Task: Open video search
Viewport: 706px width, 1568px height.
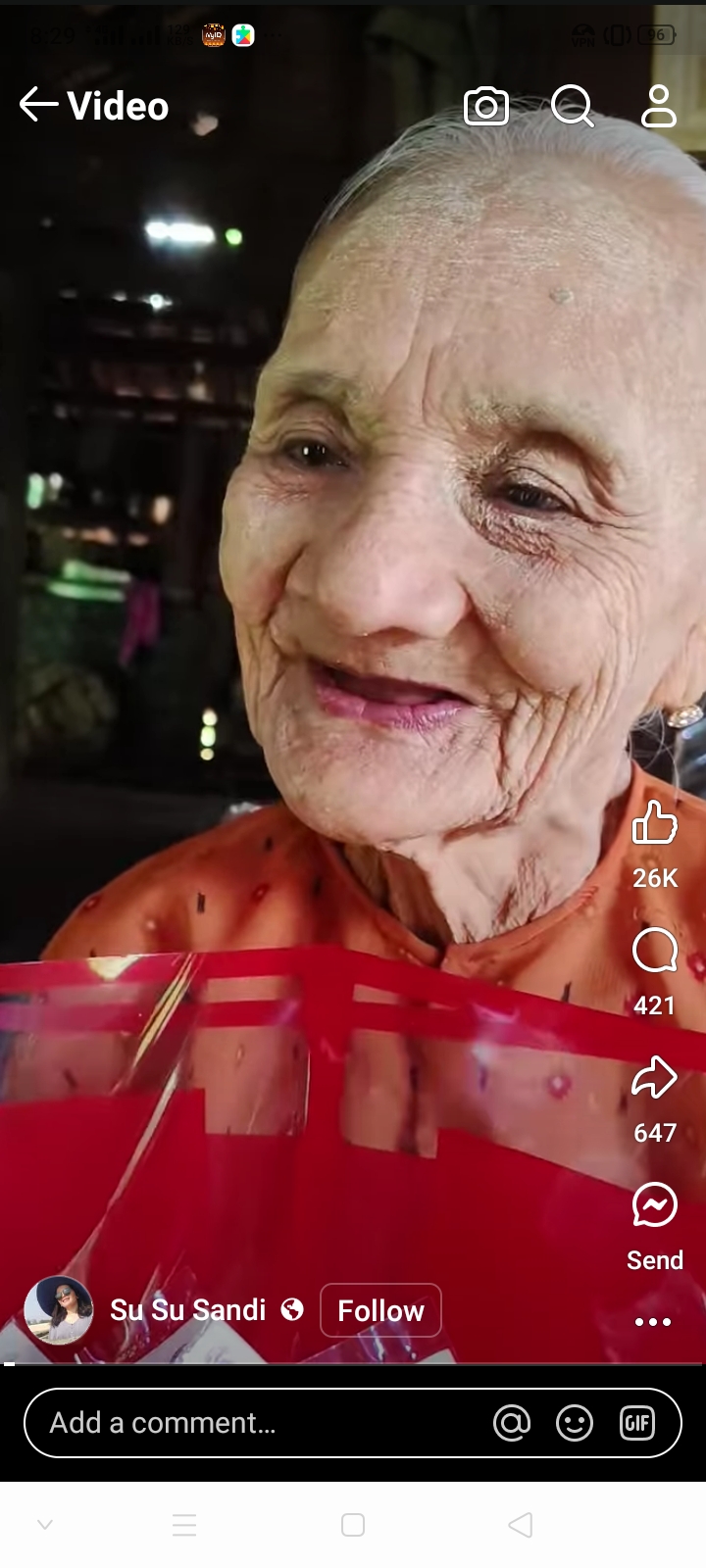Action: pos(572,106)
